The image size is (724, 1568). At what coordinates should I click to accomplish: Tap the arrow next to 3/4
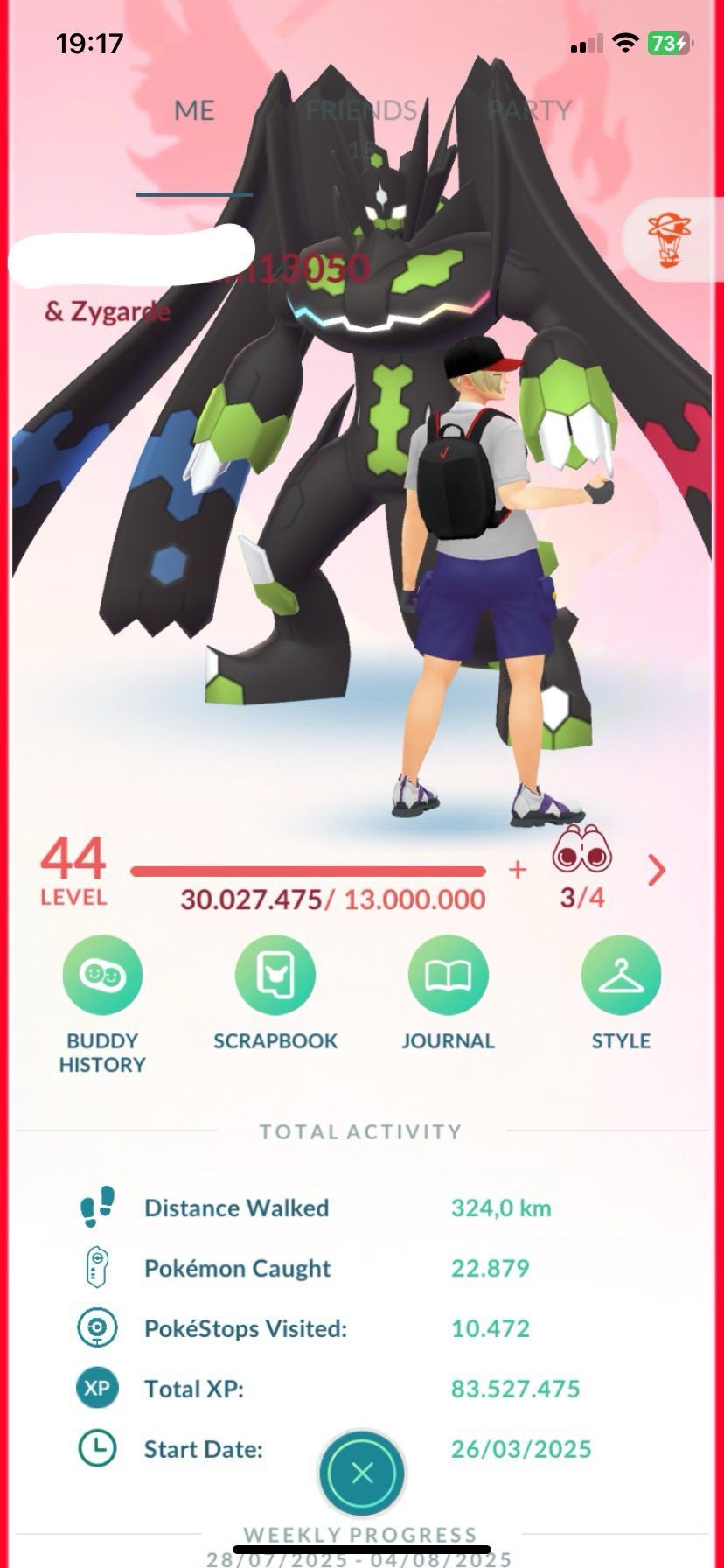[657, 870]
